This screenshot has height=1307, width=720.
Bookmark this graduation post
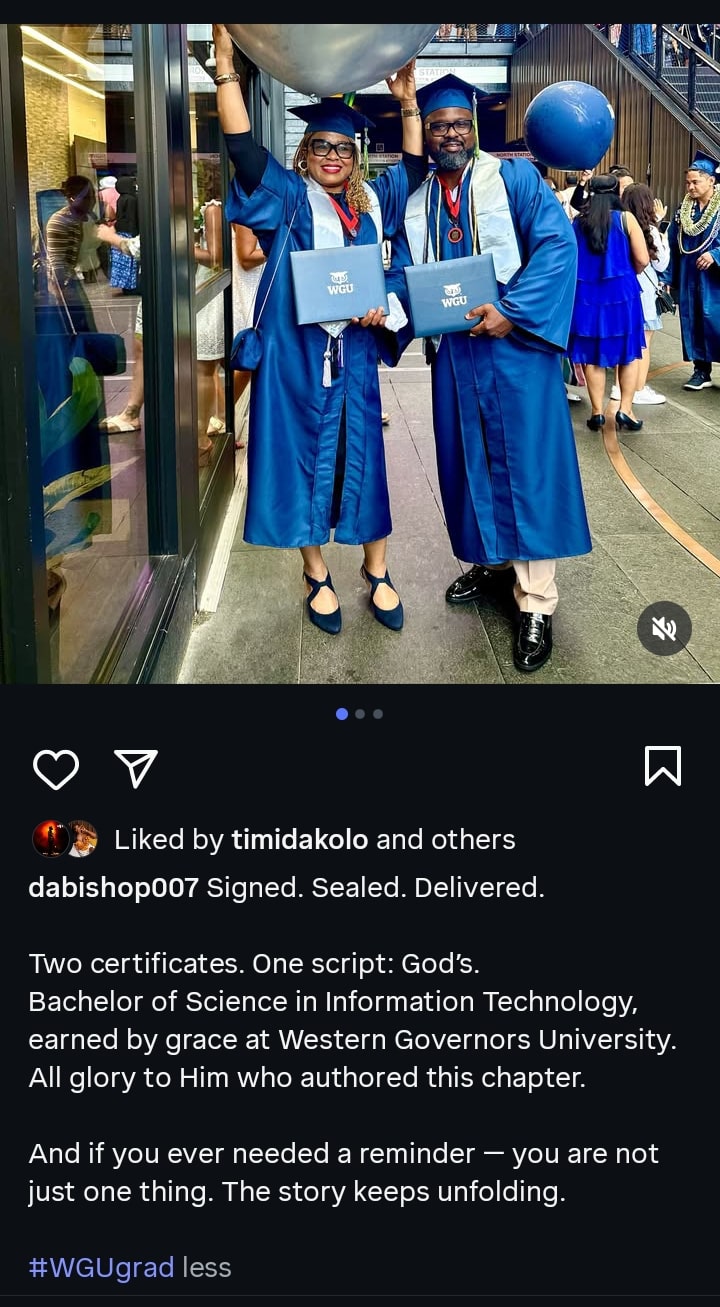tap(662, 766)
